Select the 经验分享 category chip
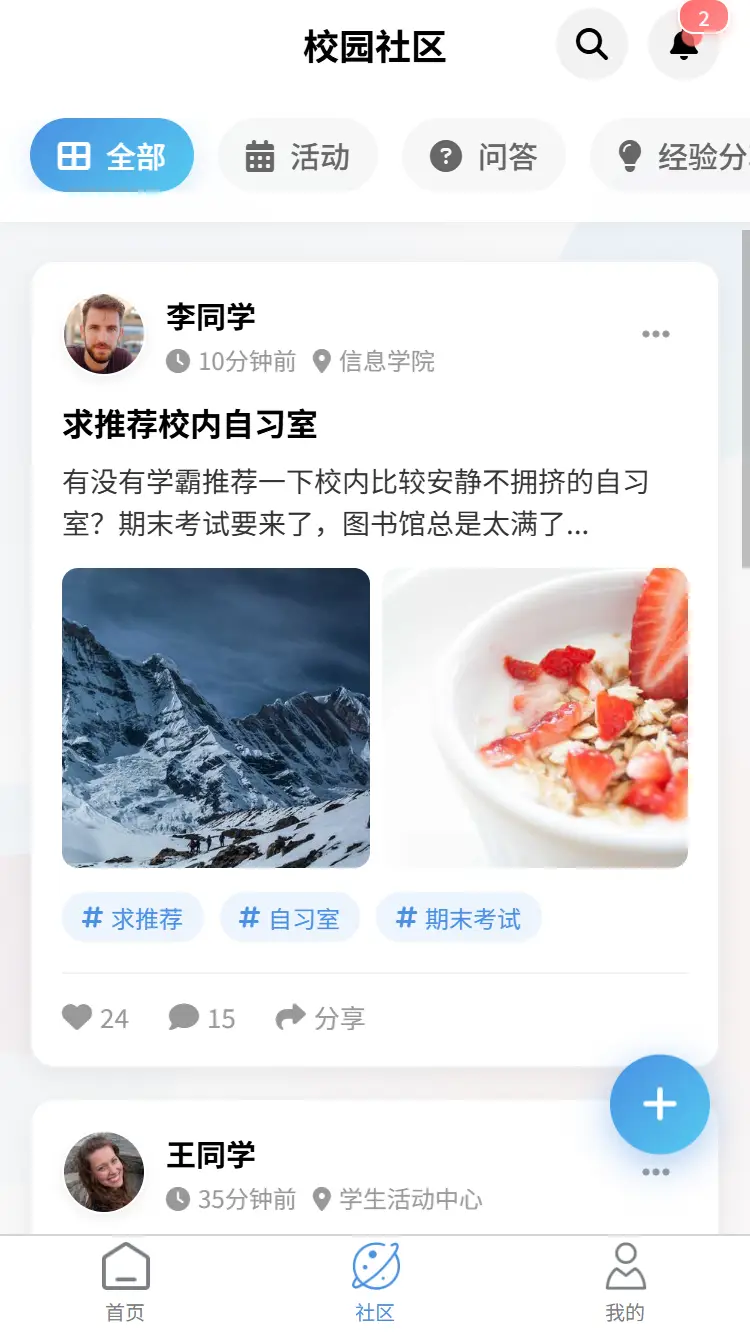The height and width of the screenshot is (1333, 750). coord(670,156)
